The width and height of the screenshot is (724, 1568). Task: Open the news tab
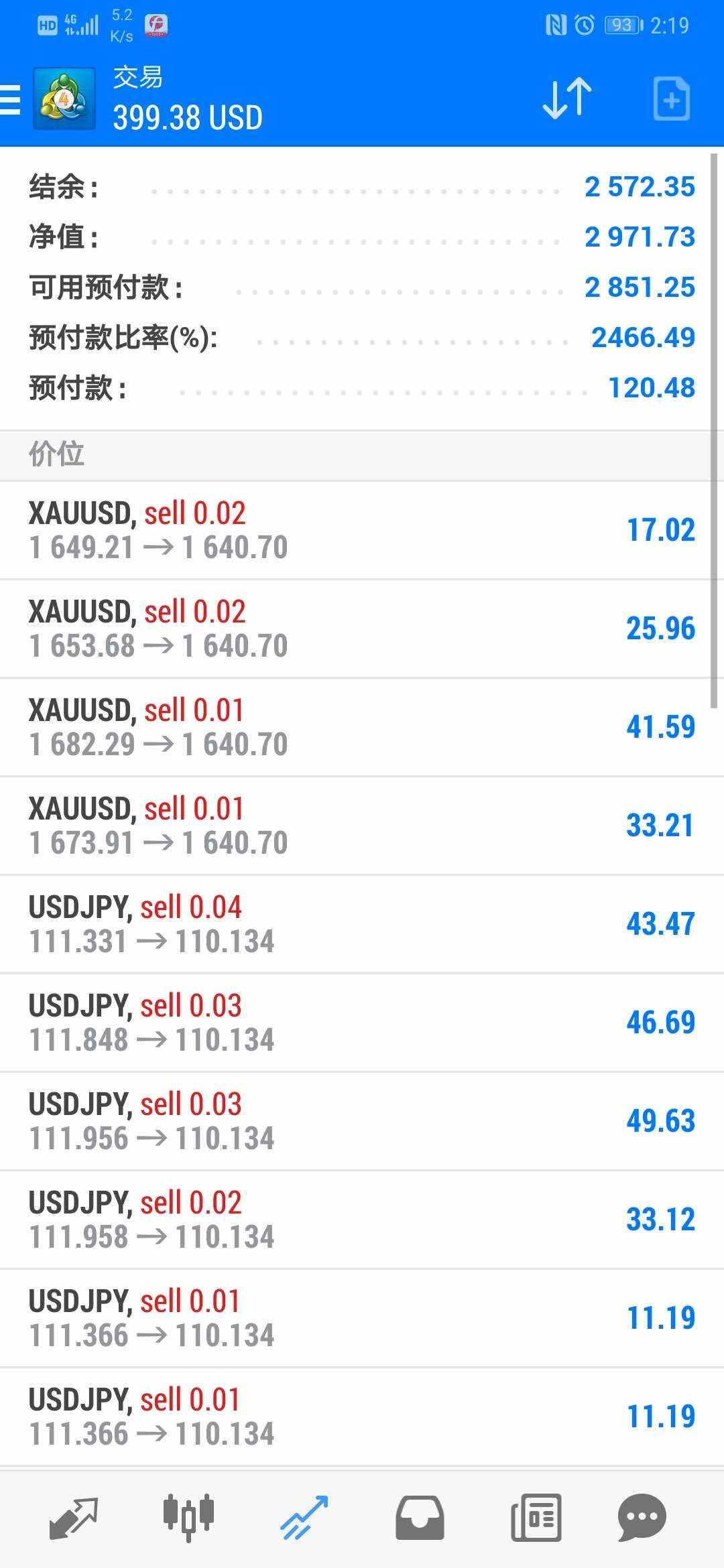(x=536, y=1518)
